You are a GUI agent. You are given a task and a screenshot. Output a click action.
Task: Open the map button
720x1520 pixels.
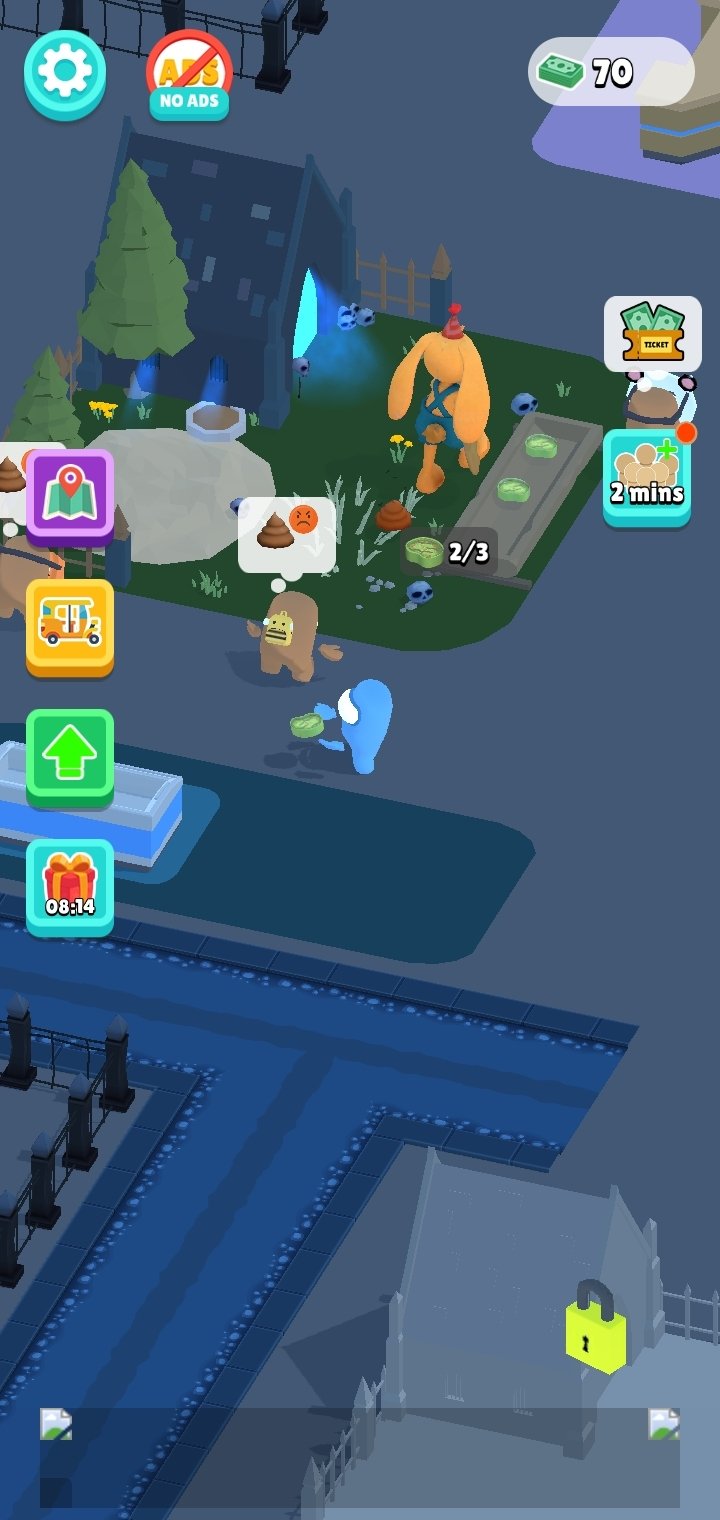tap(70, 496)
